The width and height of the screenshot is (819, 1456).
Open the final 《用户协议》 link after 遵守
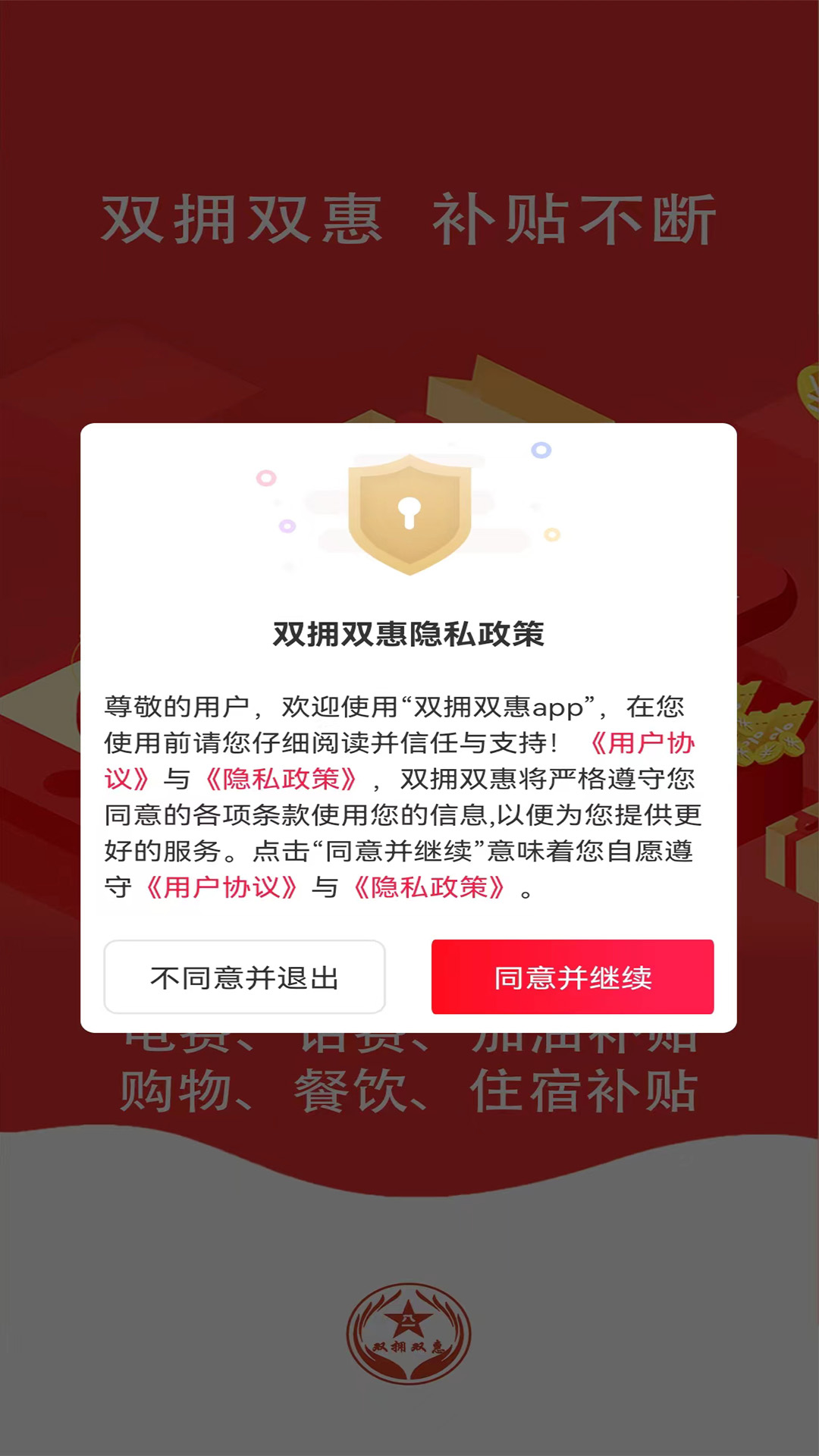[x=221, y=887]
